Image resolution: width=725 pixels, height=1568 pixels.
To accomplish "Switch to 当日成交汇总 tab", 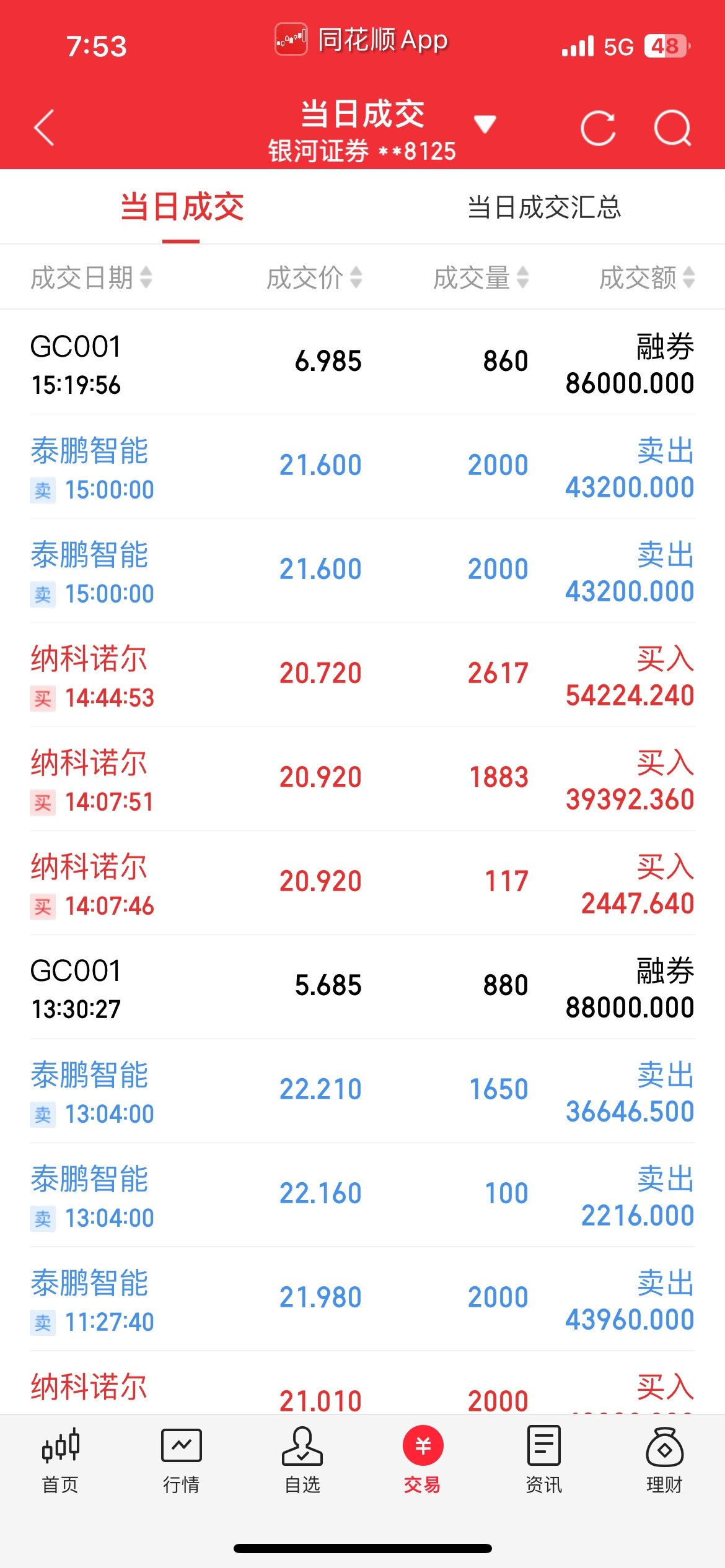I will pyautogui.click(x=544, y=207).
